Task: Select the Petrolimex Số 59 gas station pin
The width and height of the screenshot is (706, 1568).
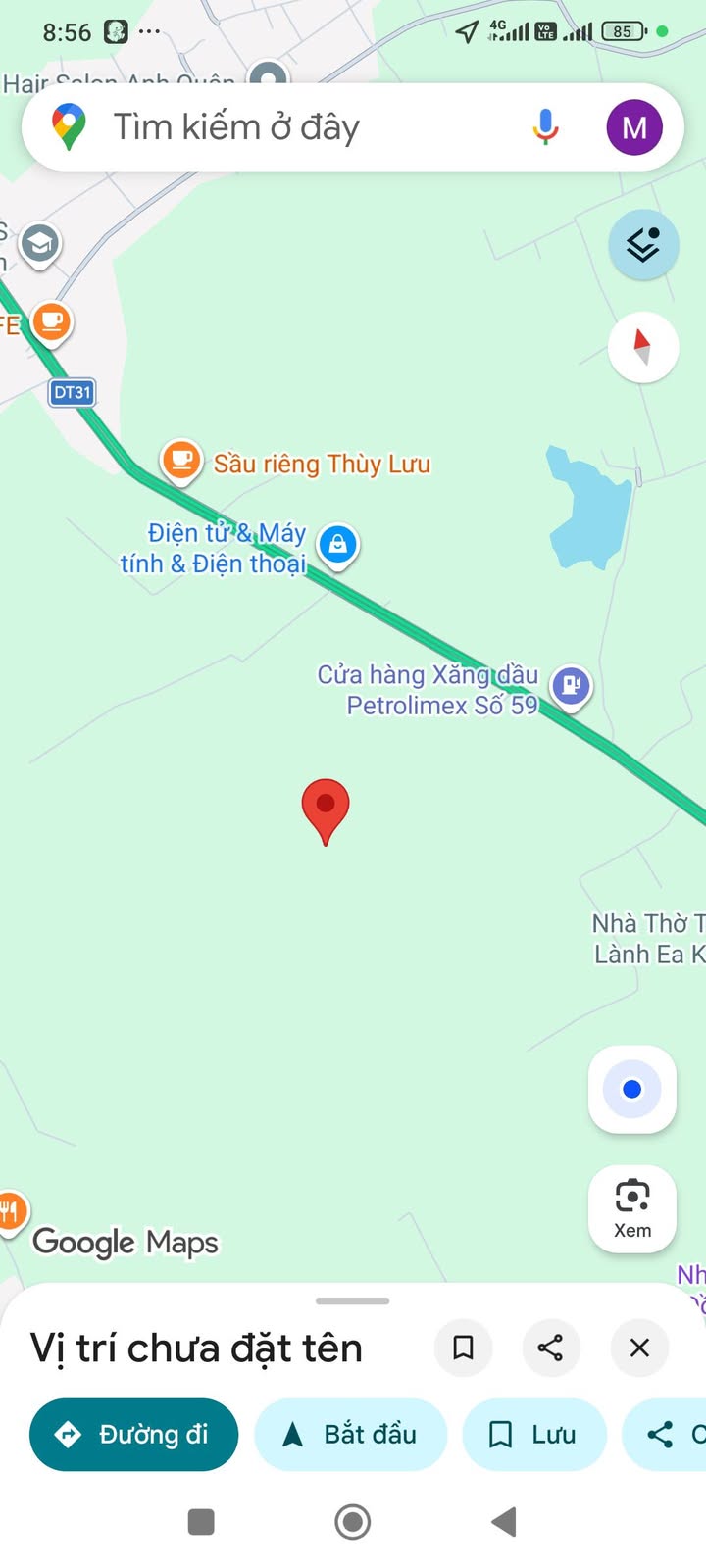Action: pos(571,686)
